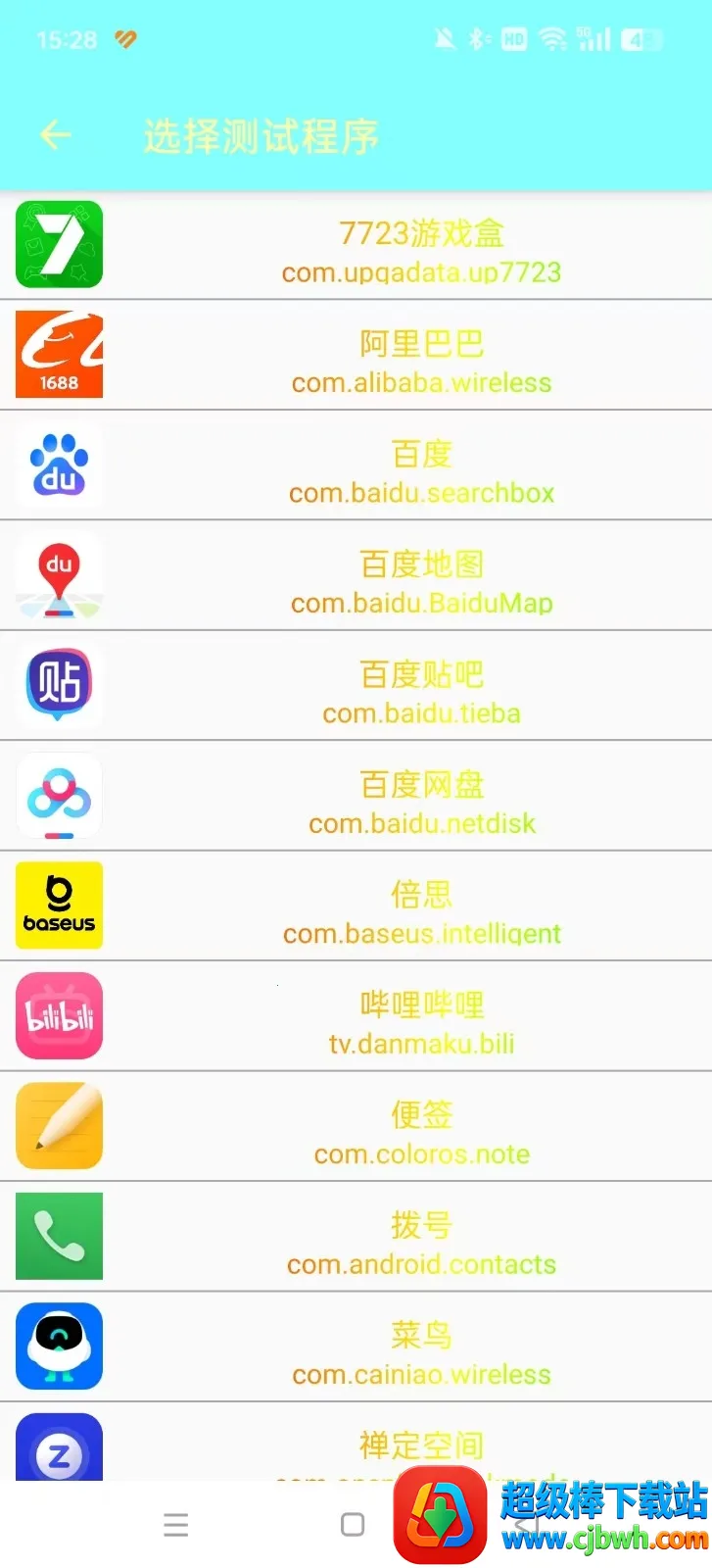The image size is (712, 1568).
Task: Choose the 拨号 contacts app
Action: (x=421, y=1243)
